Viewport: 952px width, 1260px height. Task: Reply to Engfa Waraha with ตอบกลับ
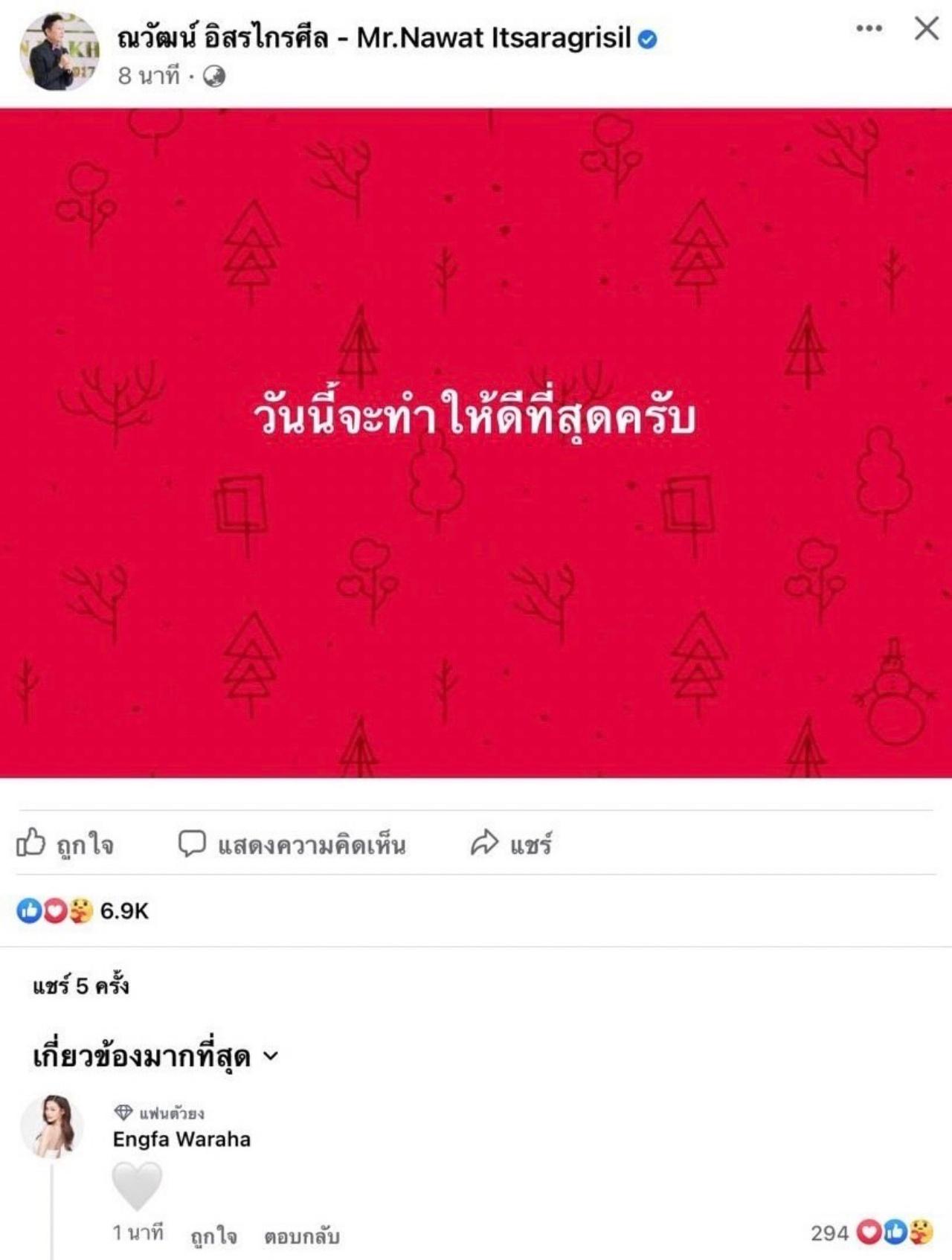click(x=301, y=1235)
